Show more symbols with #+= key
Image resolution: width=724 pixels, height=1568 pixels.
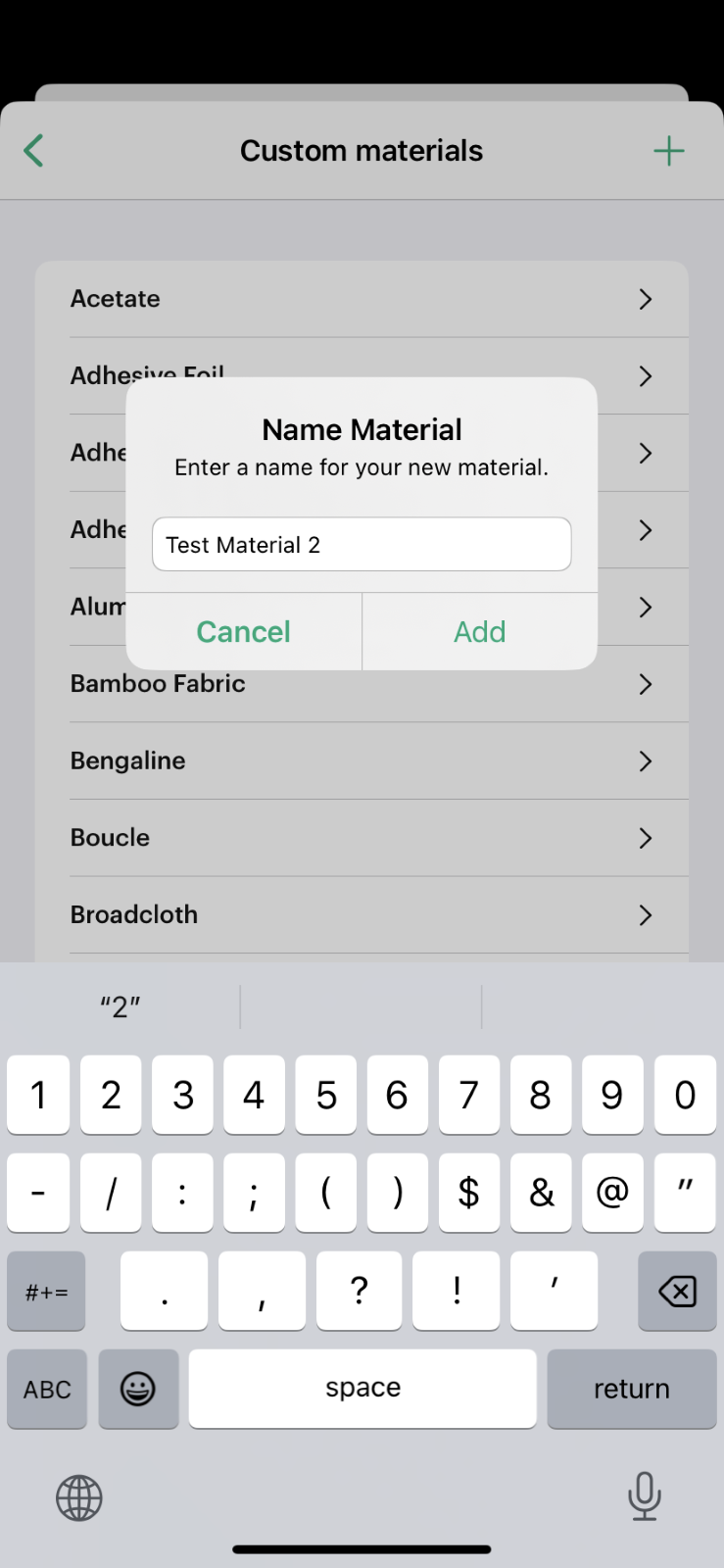[x=46, y=1291]
